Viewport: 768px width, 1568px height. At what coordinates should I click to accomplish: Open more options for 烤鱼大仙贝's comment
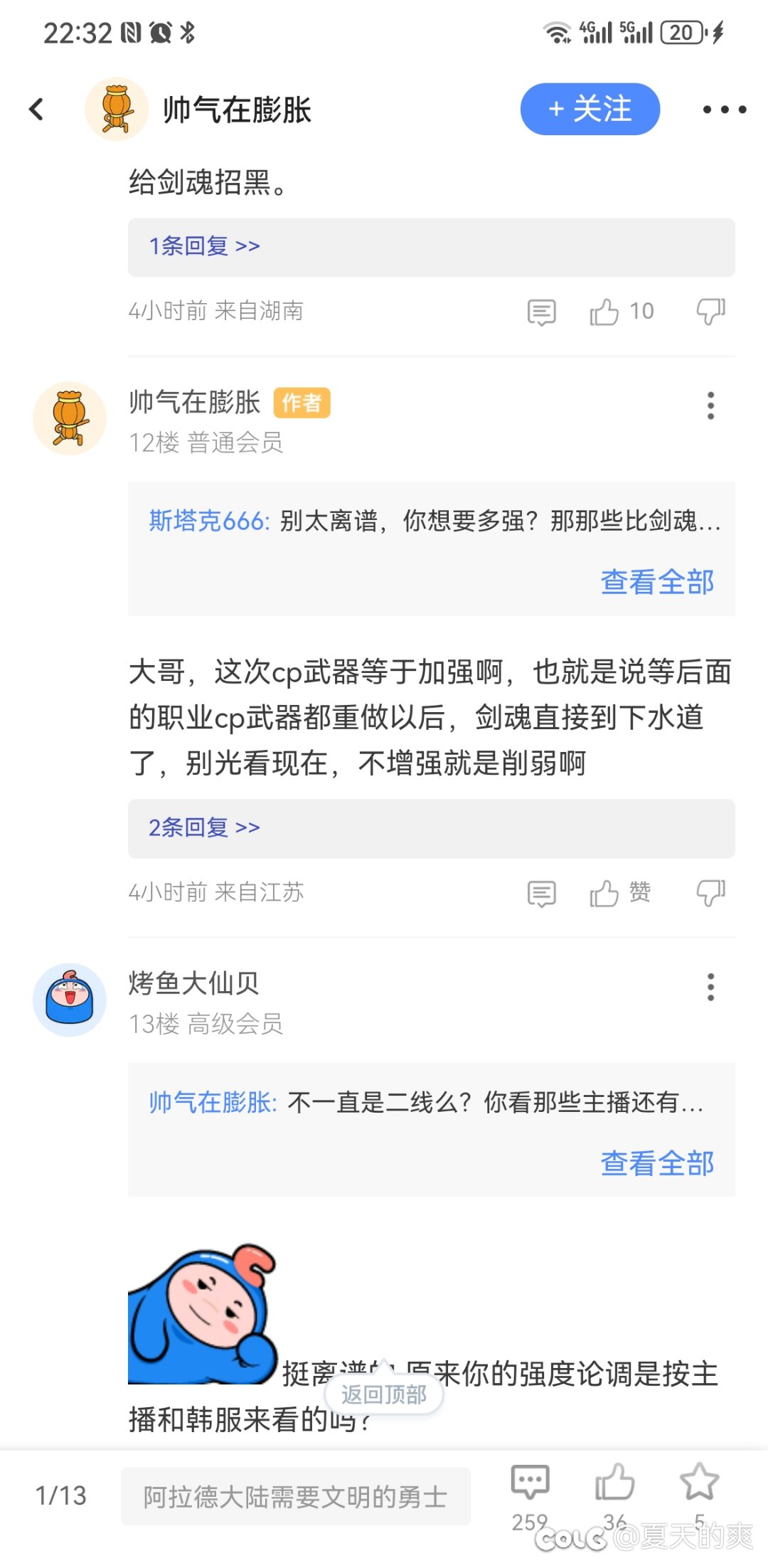pos(710,987)
